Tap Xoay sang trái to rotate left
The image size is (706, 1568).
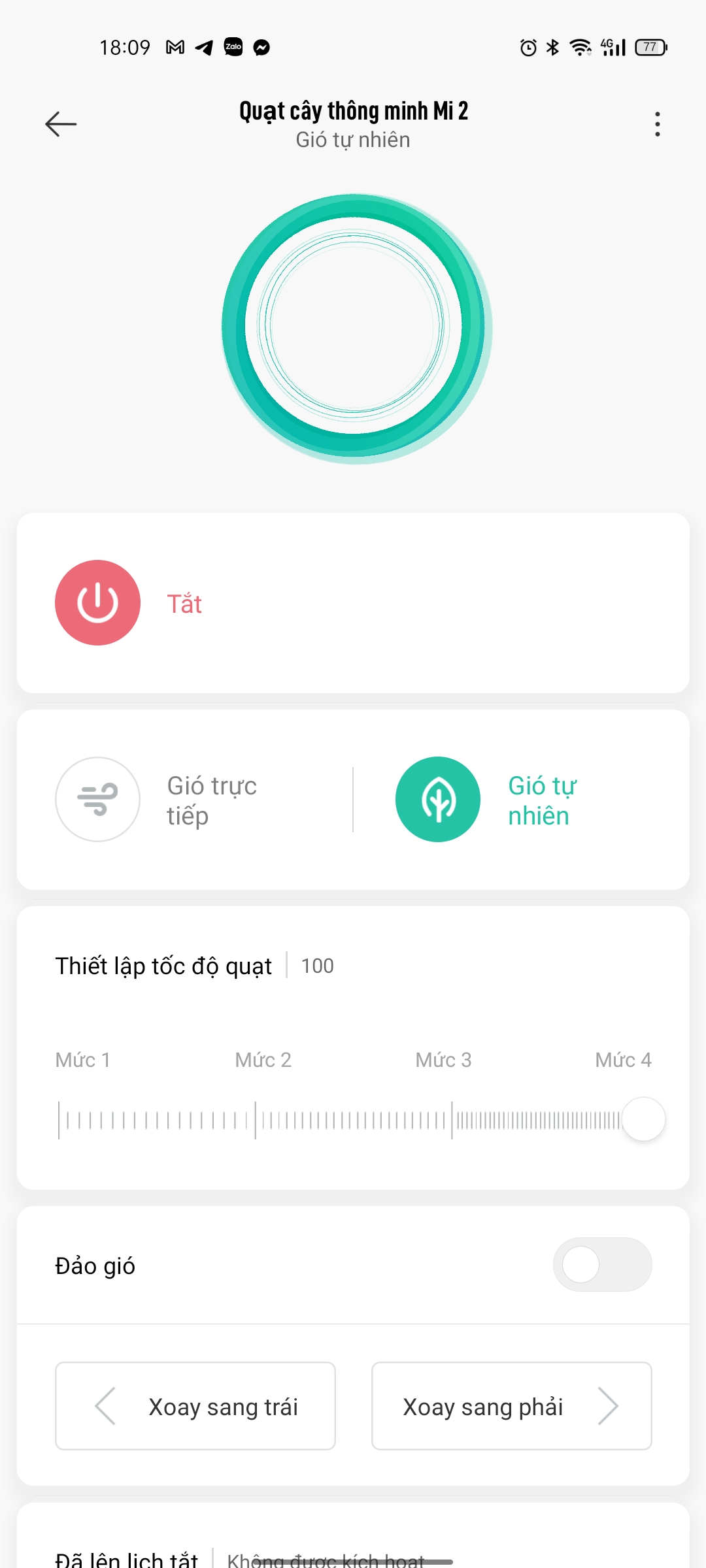point(195,1406)
